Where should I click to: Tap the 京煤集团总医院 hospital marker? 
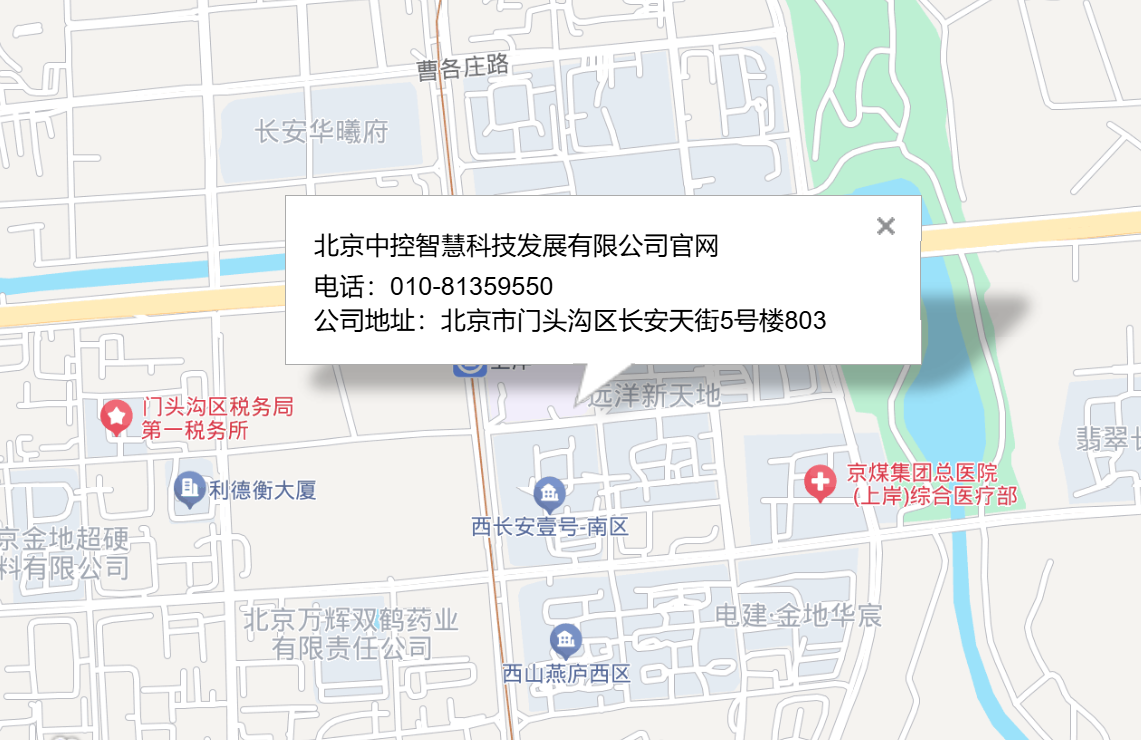click(x=820, y=484)
